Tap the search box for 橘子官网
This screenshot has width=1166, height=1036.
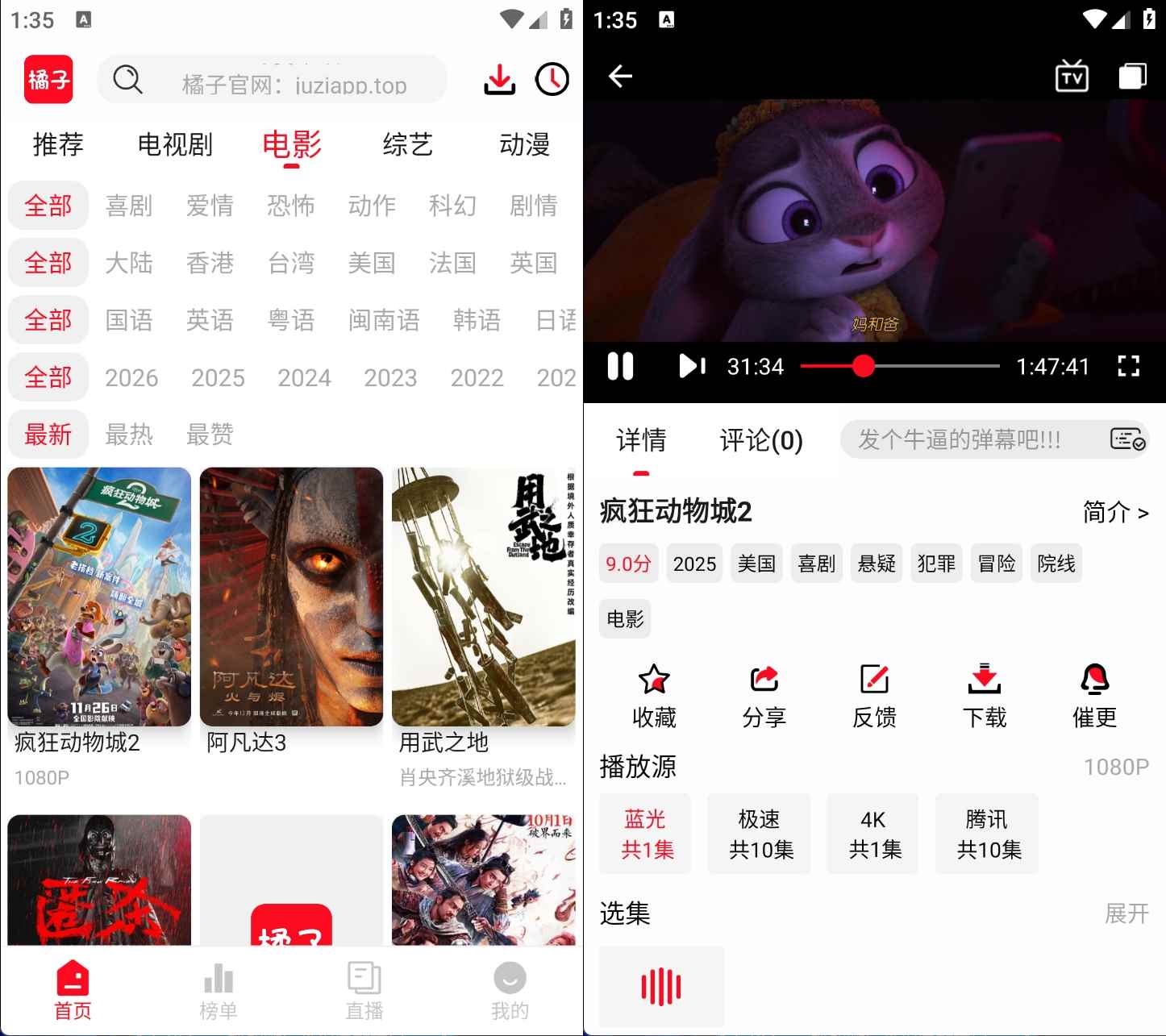tap(273, 80)
